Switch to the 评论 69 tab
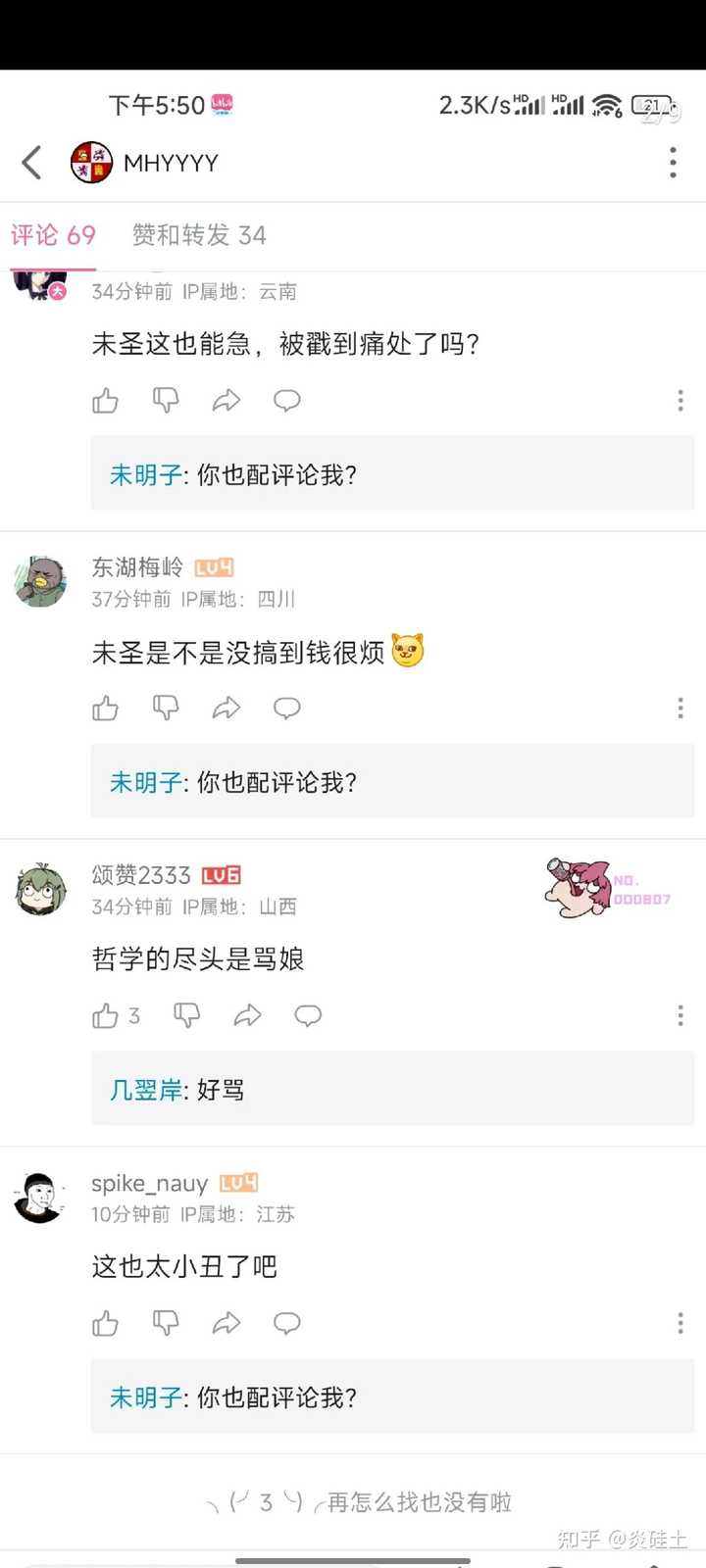 coord(53,235)
